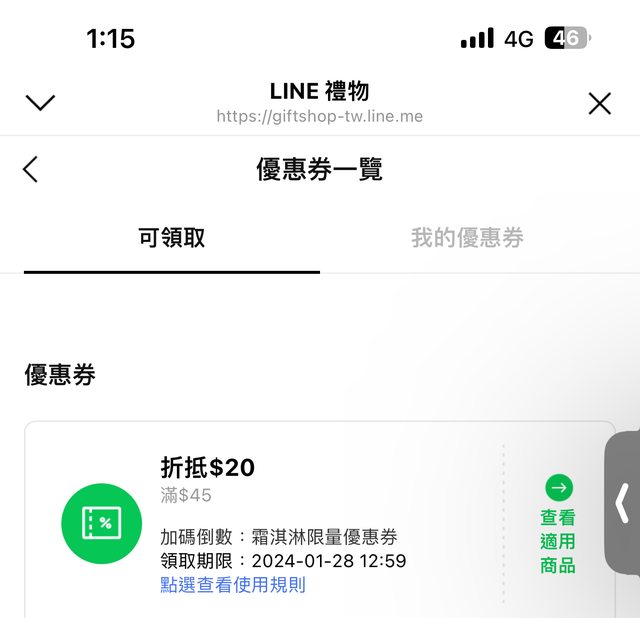Close the LINE 禮物 web page
This screenshot has height=618, width=640.
click(x=599, y=103)
